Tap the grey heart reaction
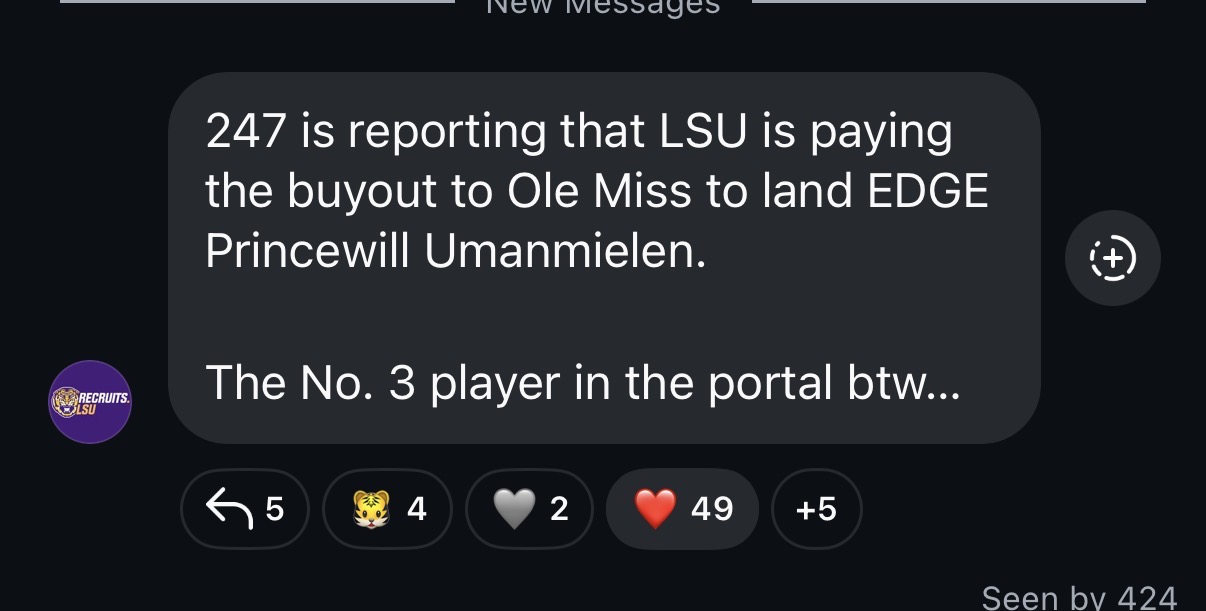Screen dimensions: 1206x611 530,509
